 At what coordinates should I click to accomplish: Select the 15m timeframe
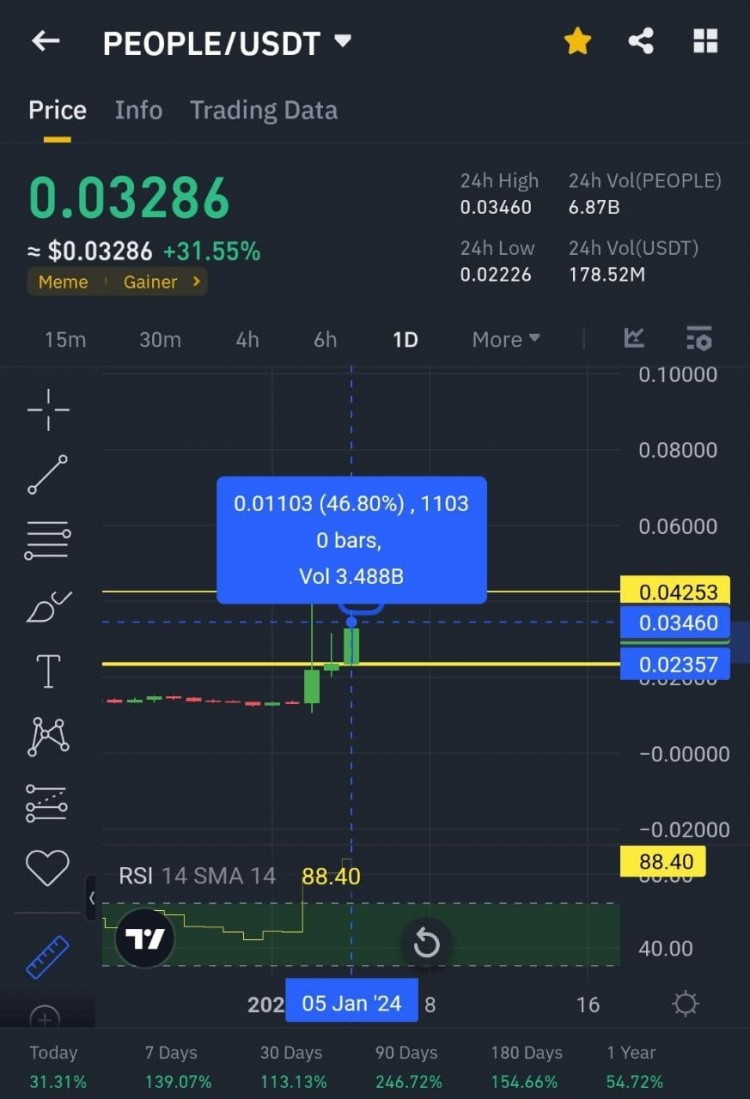pos(65,339)
